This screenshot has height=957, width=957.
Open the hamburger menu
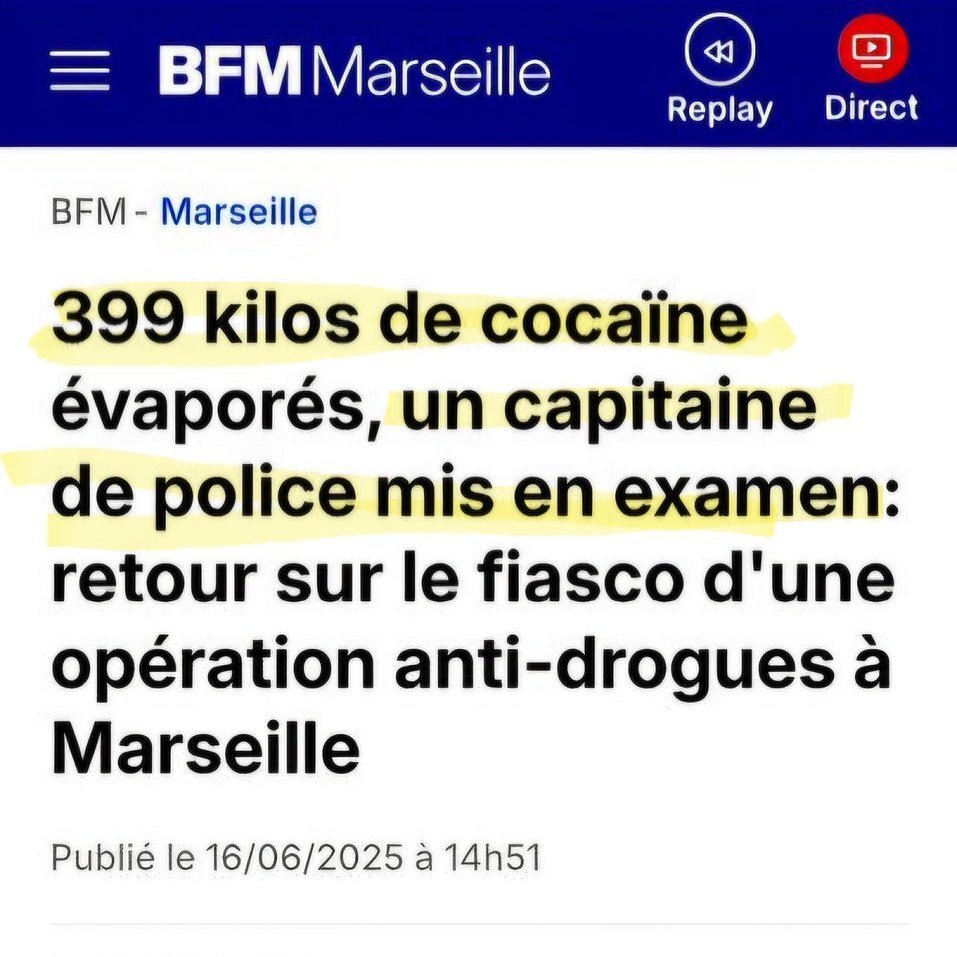click(x=80, y=72)
